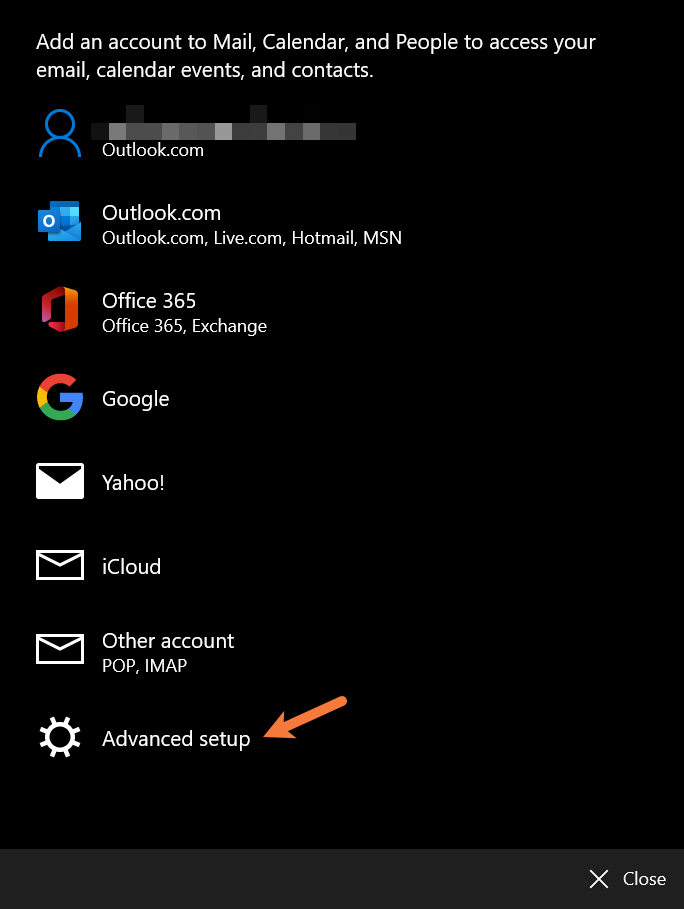The image size is (684, 909).
Task: Select Other account (POP, IMAP)
Action: pos(167,651)
